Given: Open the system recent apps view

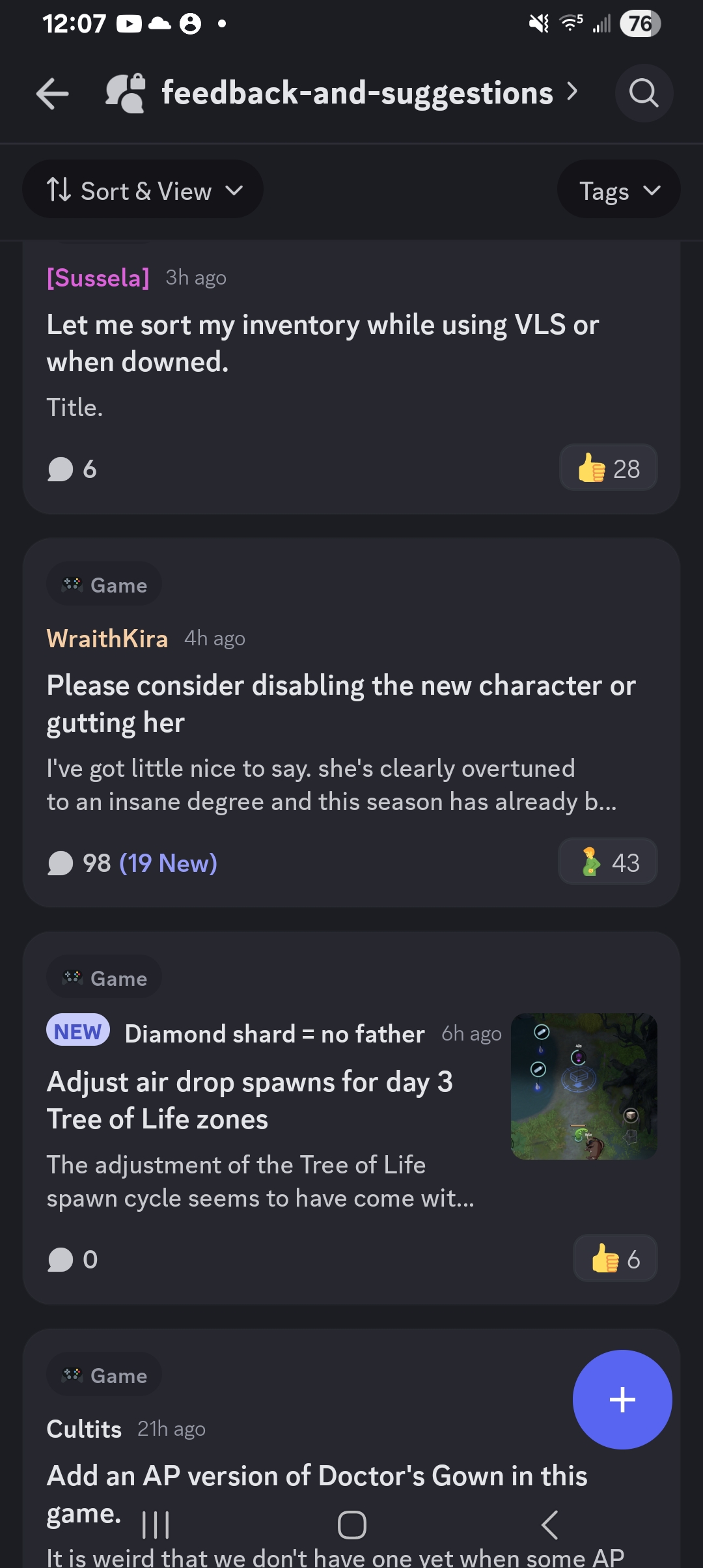Looking at the screenshot, I should pos(156,1525).
